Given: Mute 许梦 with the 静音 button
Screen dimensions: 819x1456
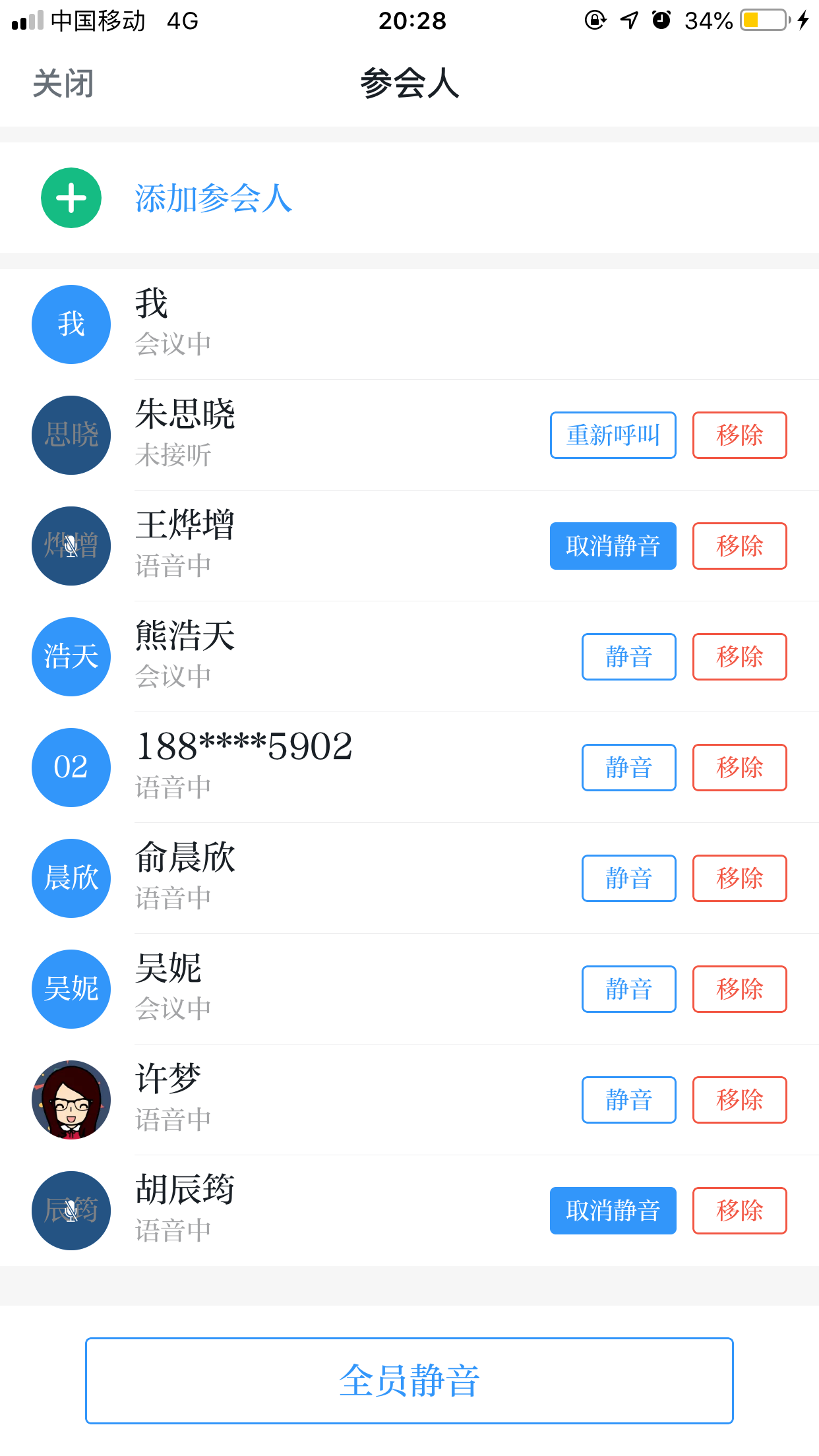Looking at the screenshot, I should [x=628, y=1100].
